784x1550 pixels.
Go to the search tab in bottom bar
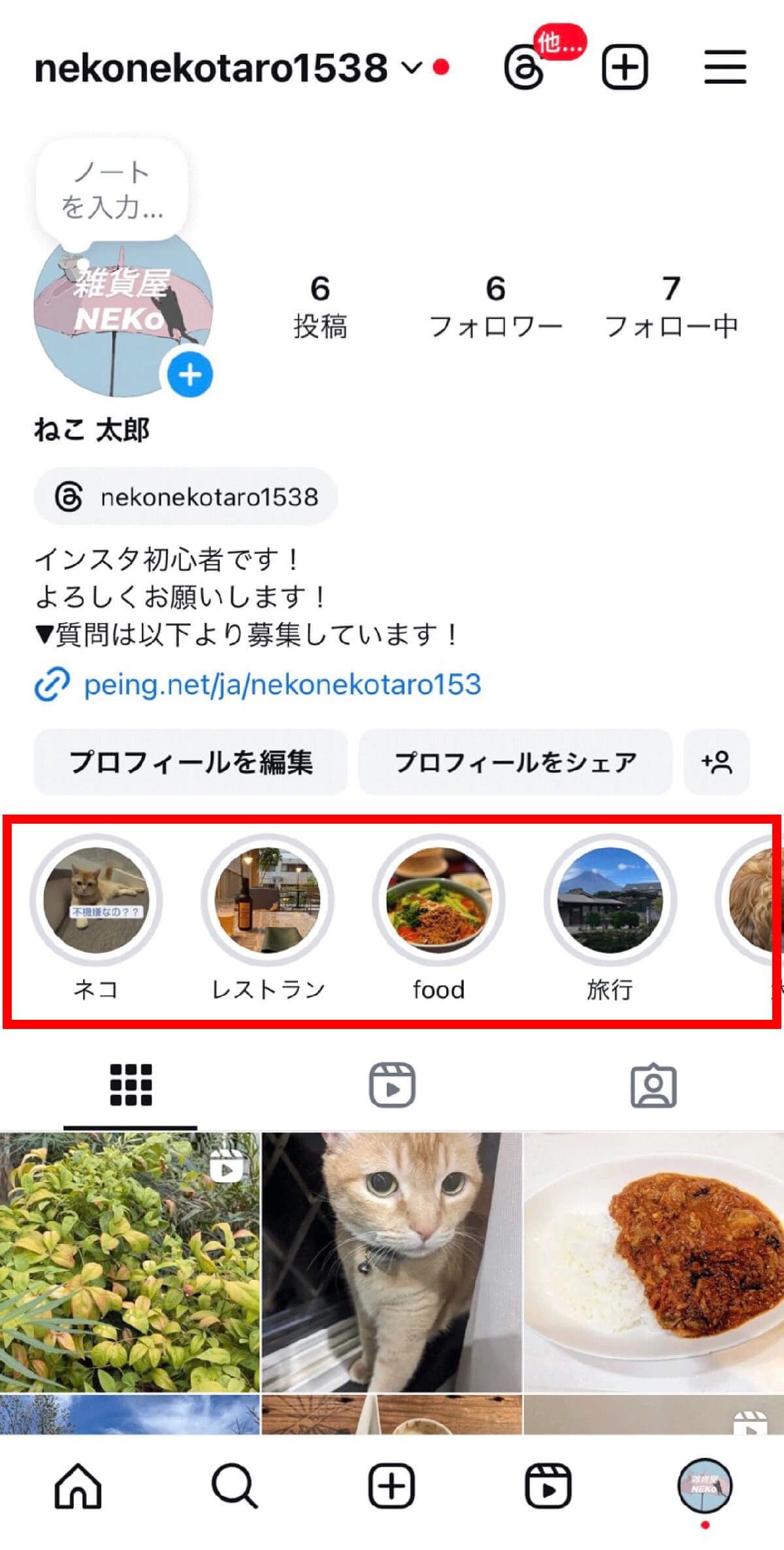[235, 1486]
